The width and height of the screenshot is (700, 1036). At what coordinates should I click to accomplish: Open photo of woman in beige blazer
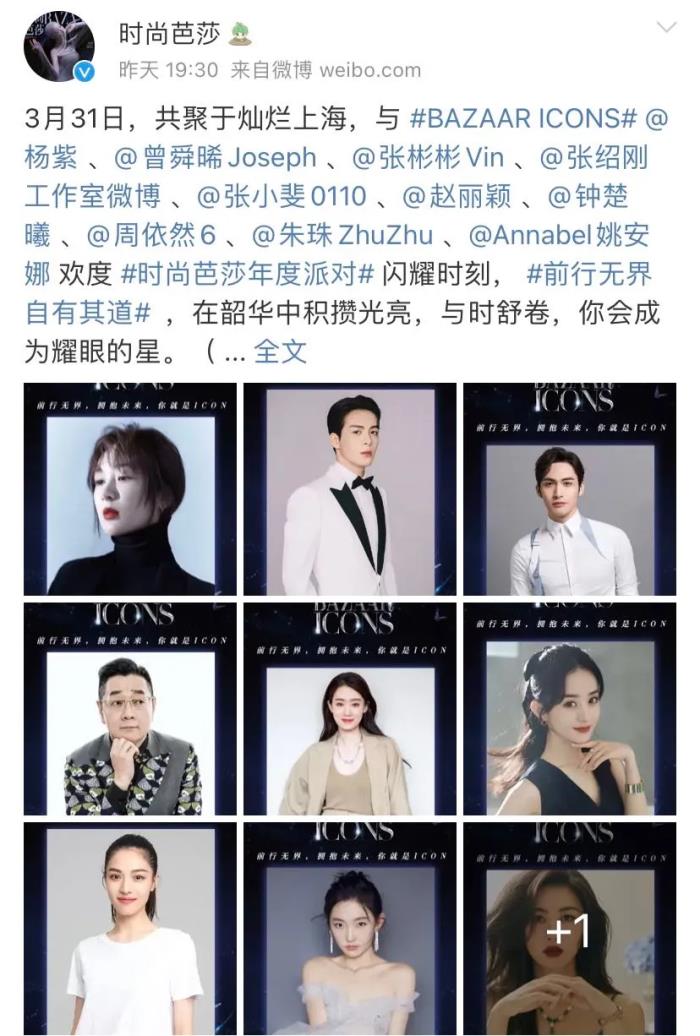[349, 709]
